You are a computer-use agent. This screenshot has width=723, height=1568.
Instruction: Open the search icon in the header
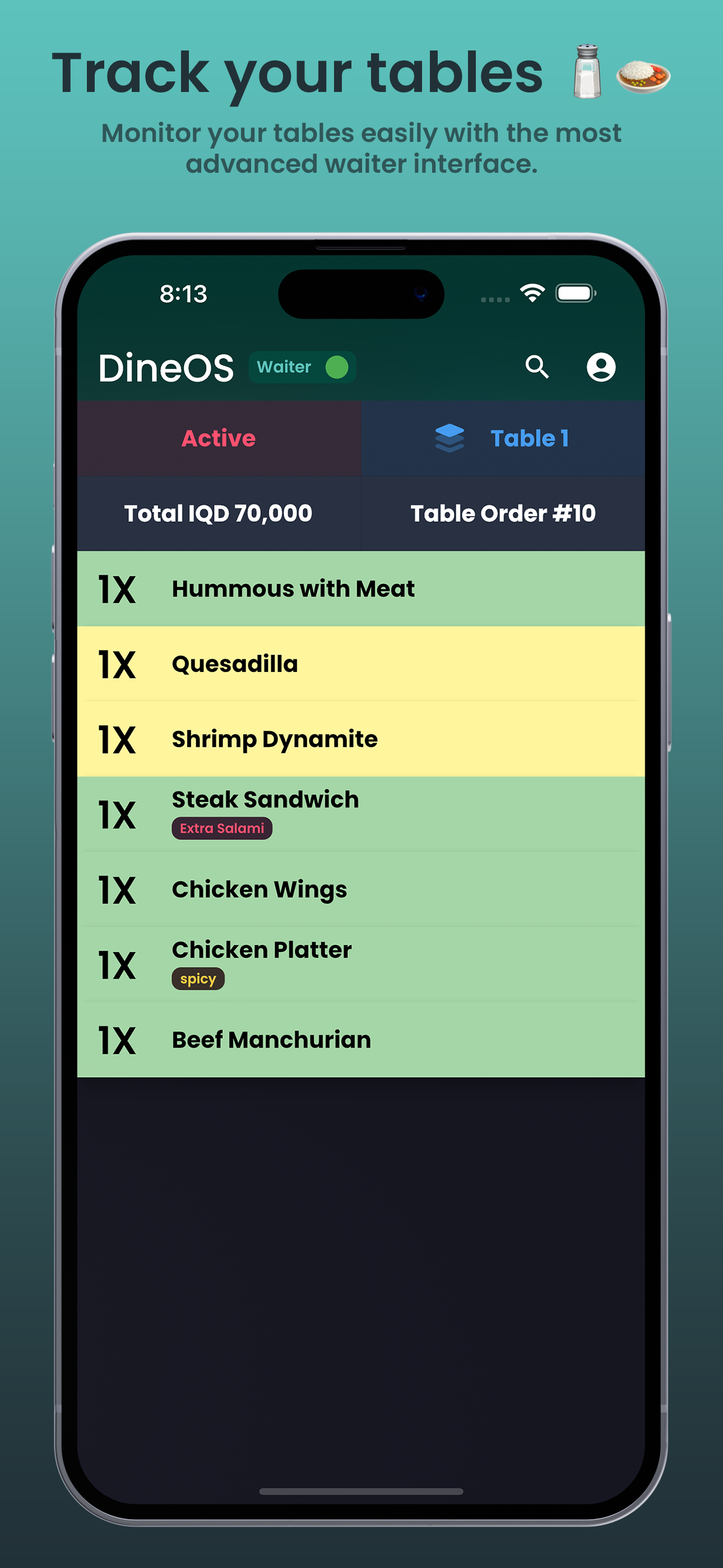(x=538, y=367)
